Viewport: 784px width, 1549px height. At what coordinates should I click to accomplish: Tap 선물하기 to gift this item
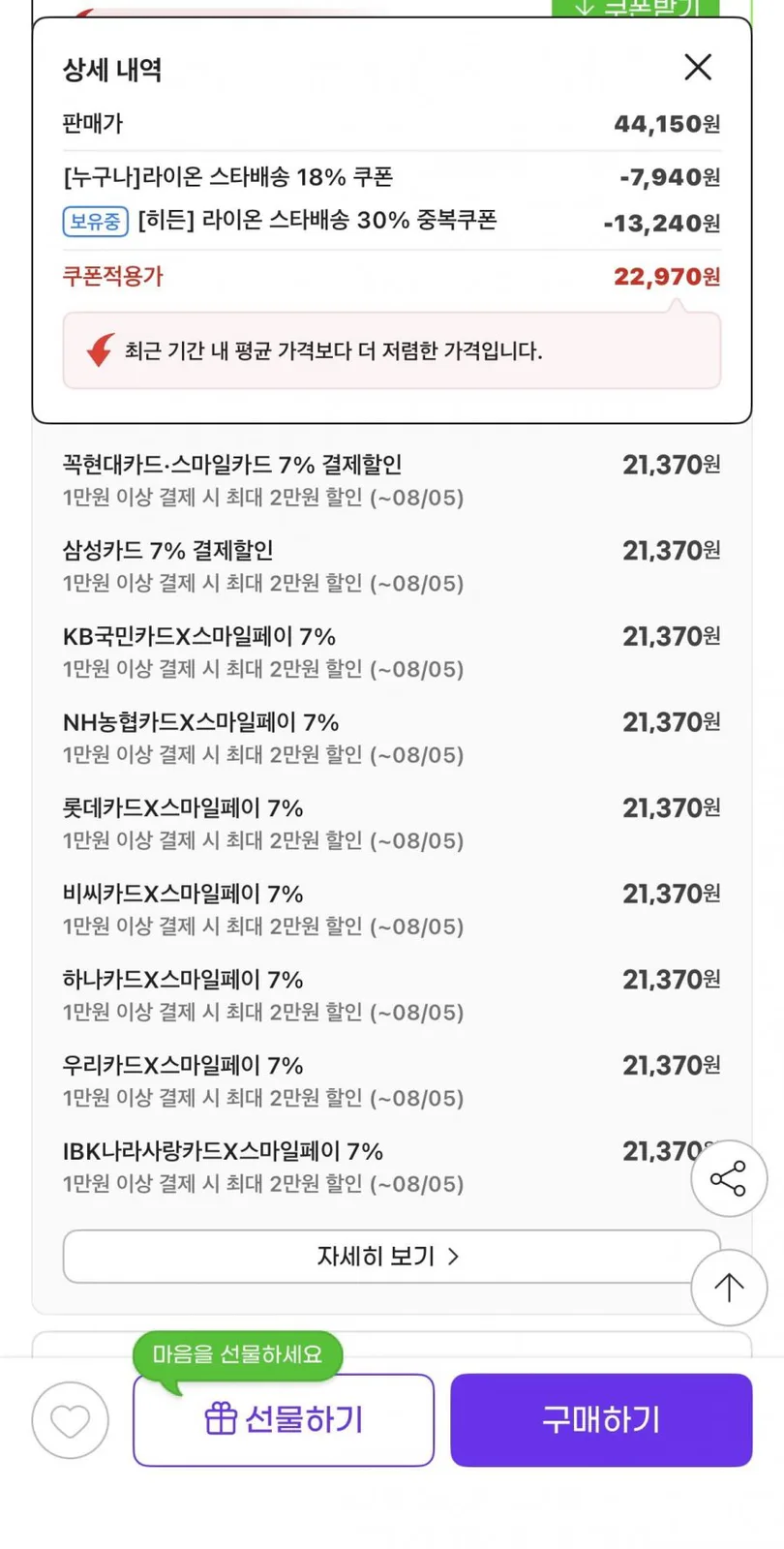284,1419
